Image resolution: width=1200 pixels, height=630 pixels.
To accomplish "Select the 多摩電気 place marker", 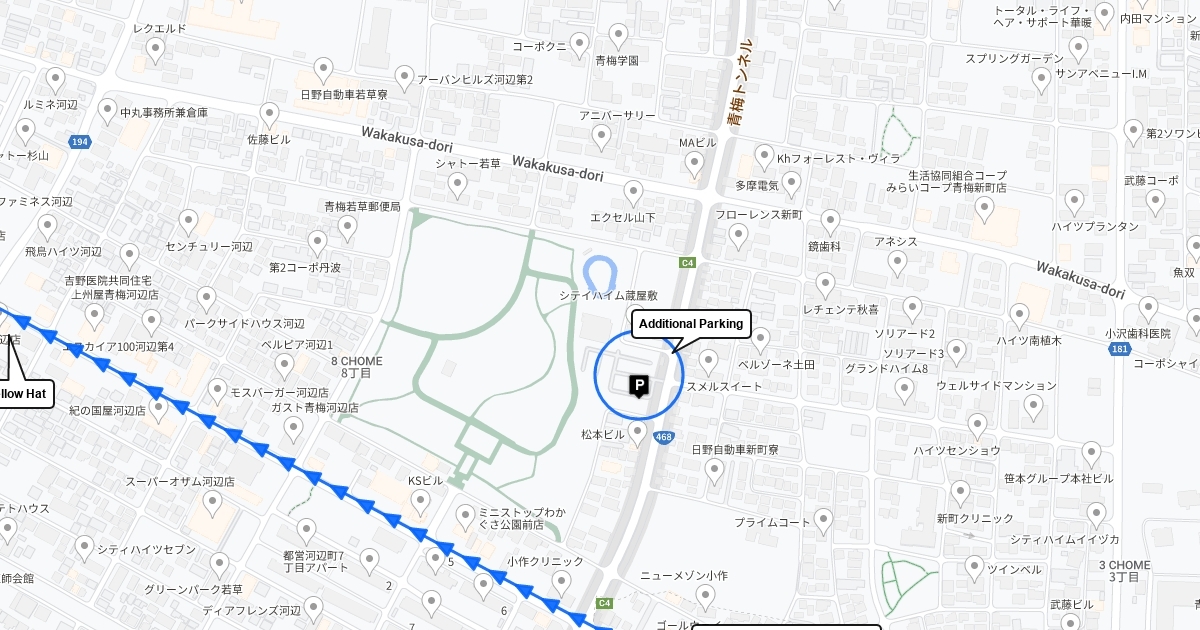I will click(792, 183).
